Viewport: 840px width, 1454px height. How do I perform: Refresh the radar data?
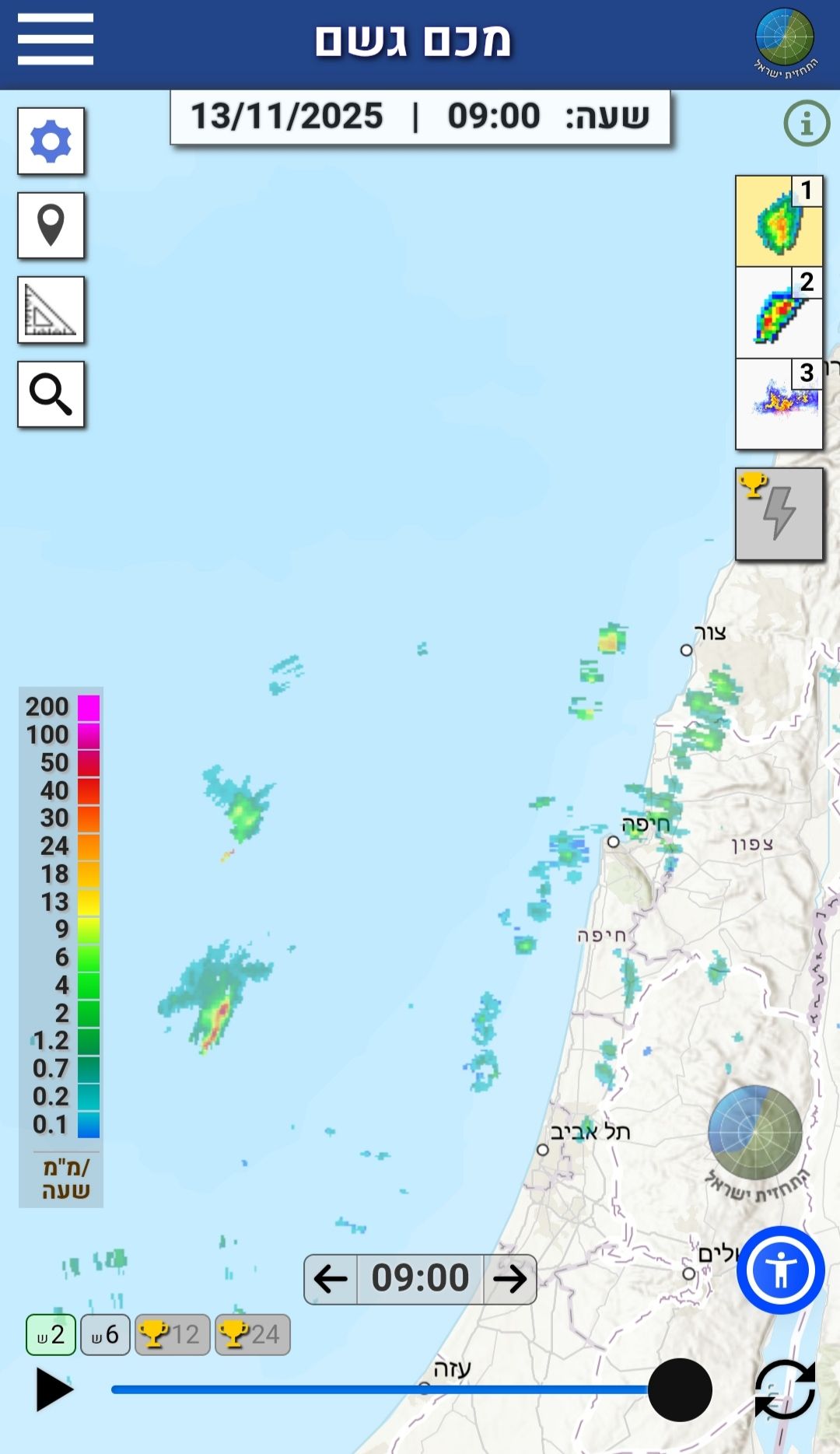785,1389
